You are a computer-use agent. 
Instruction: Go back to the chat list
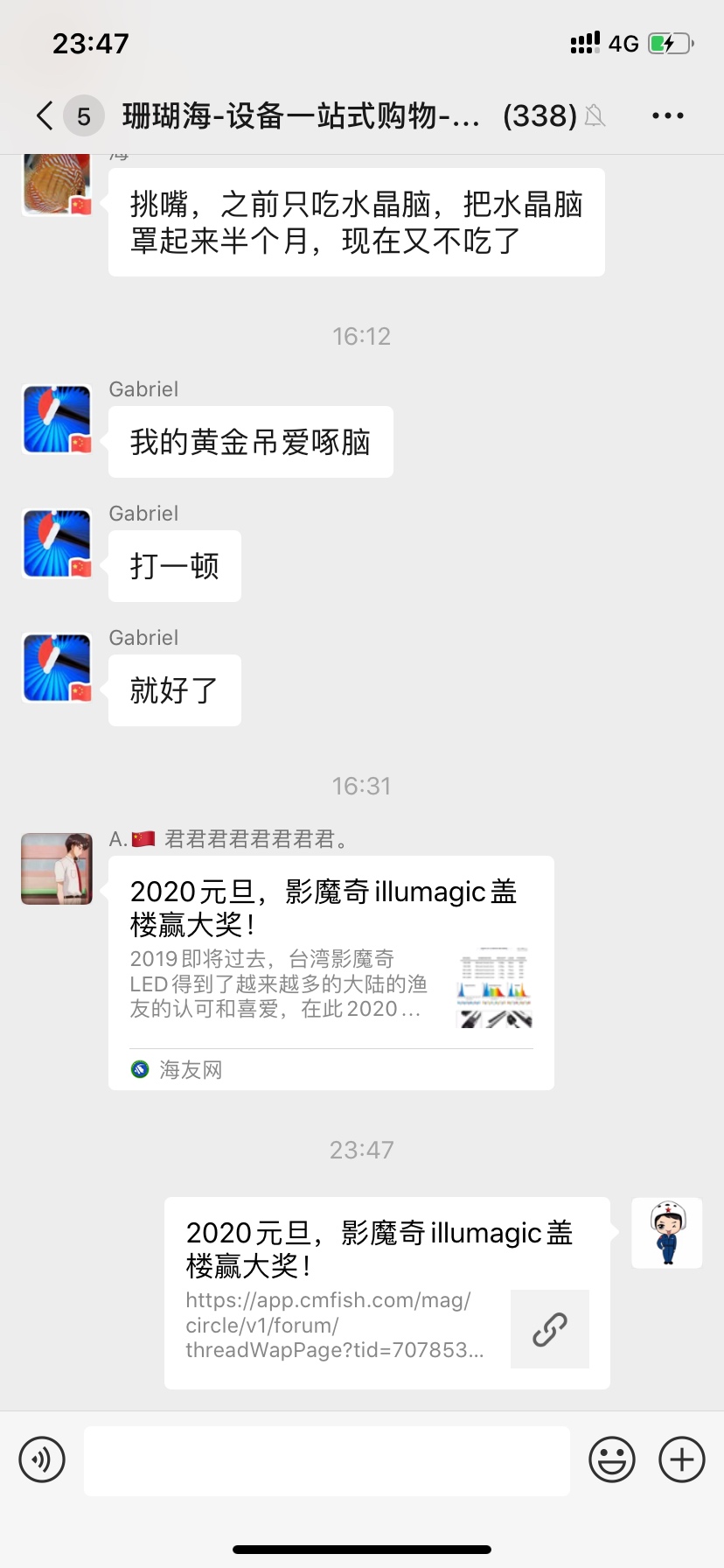[x=45, y=115]
